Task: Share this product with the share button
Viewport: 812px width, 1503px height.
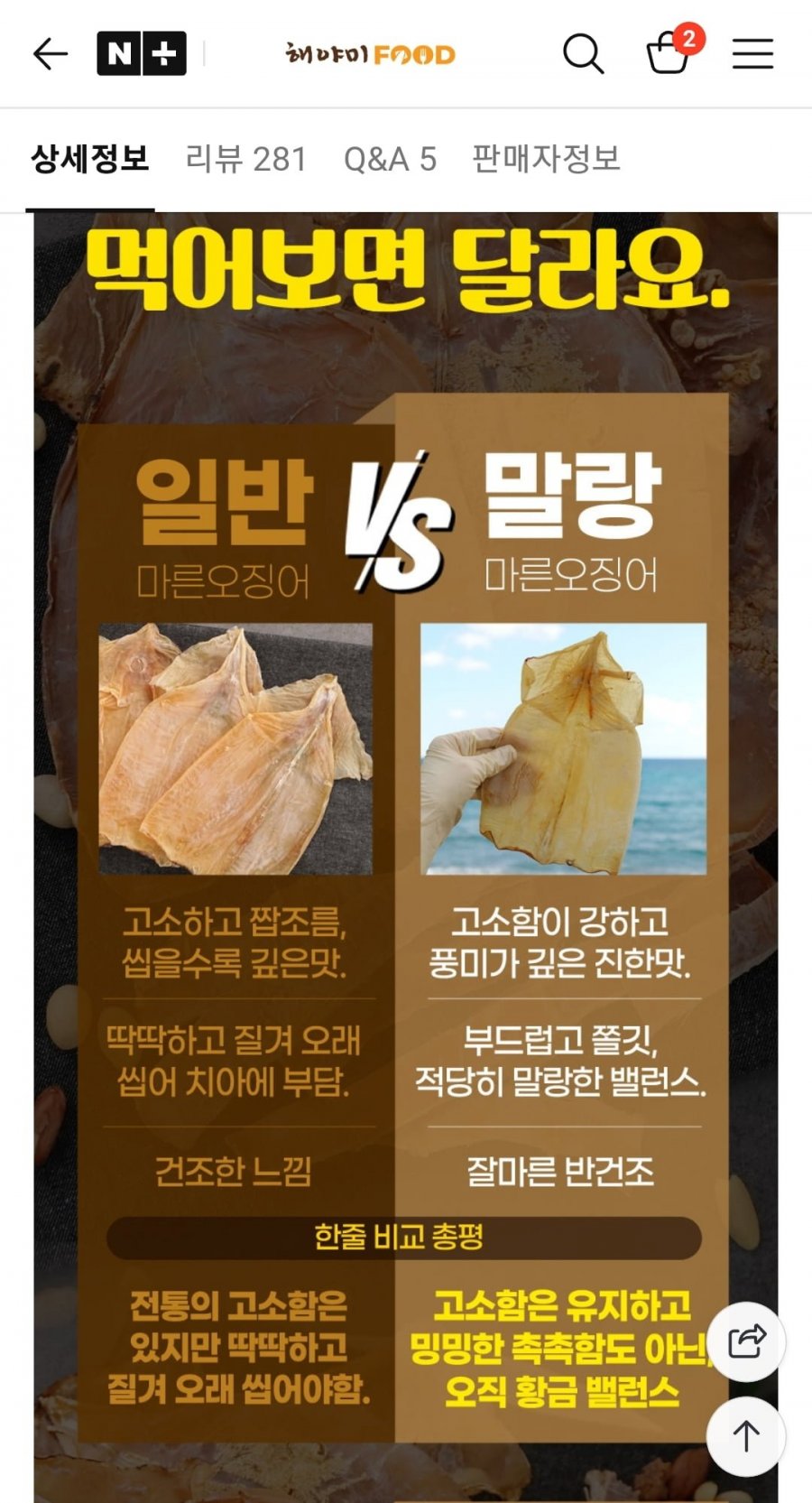Action: [x=746, y=1341]
